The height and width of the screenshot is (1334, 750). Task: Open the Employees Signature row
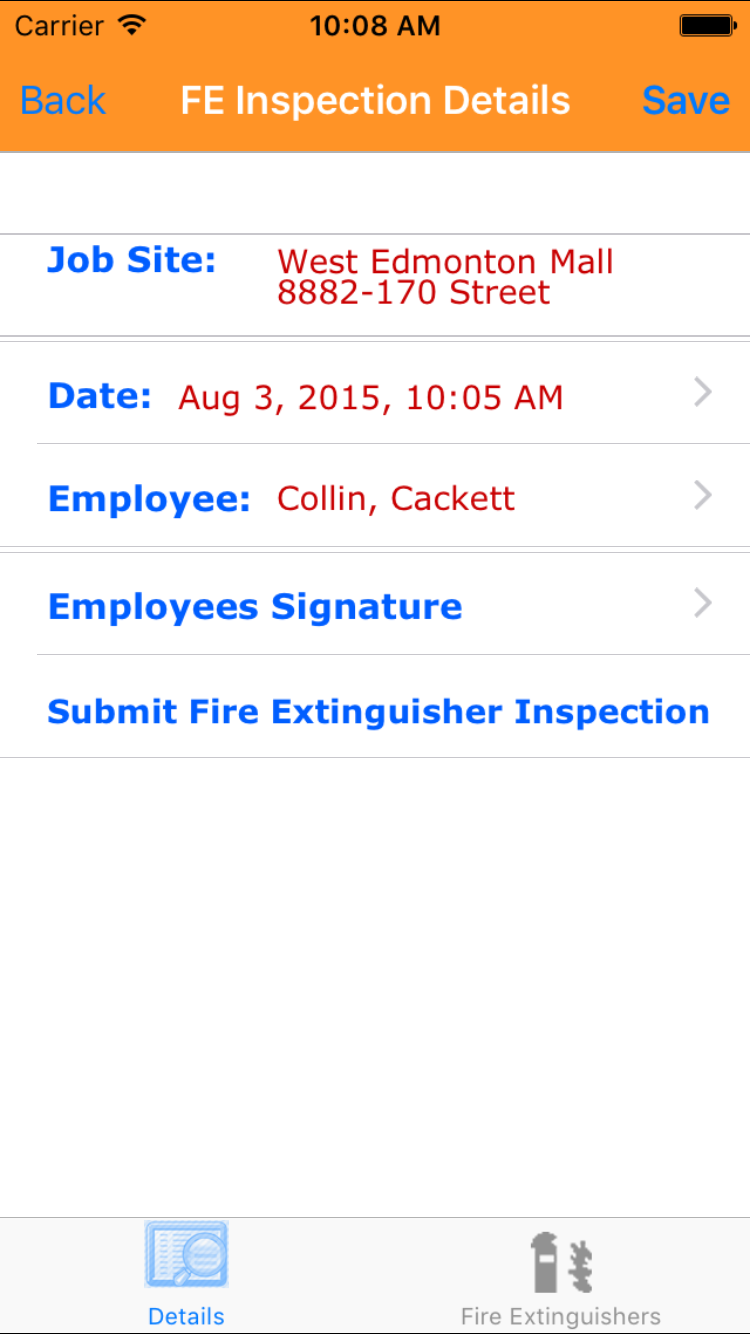(x=375, y=606)
